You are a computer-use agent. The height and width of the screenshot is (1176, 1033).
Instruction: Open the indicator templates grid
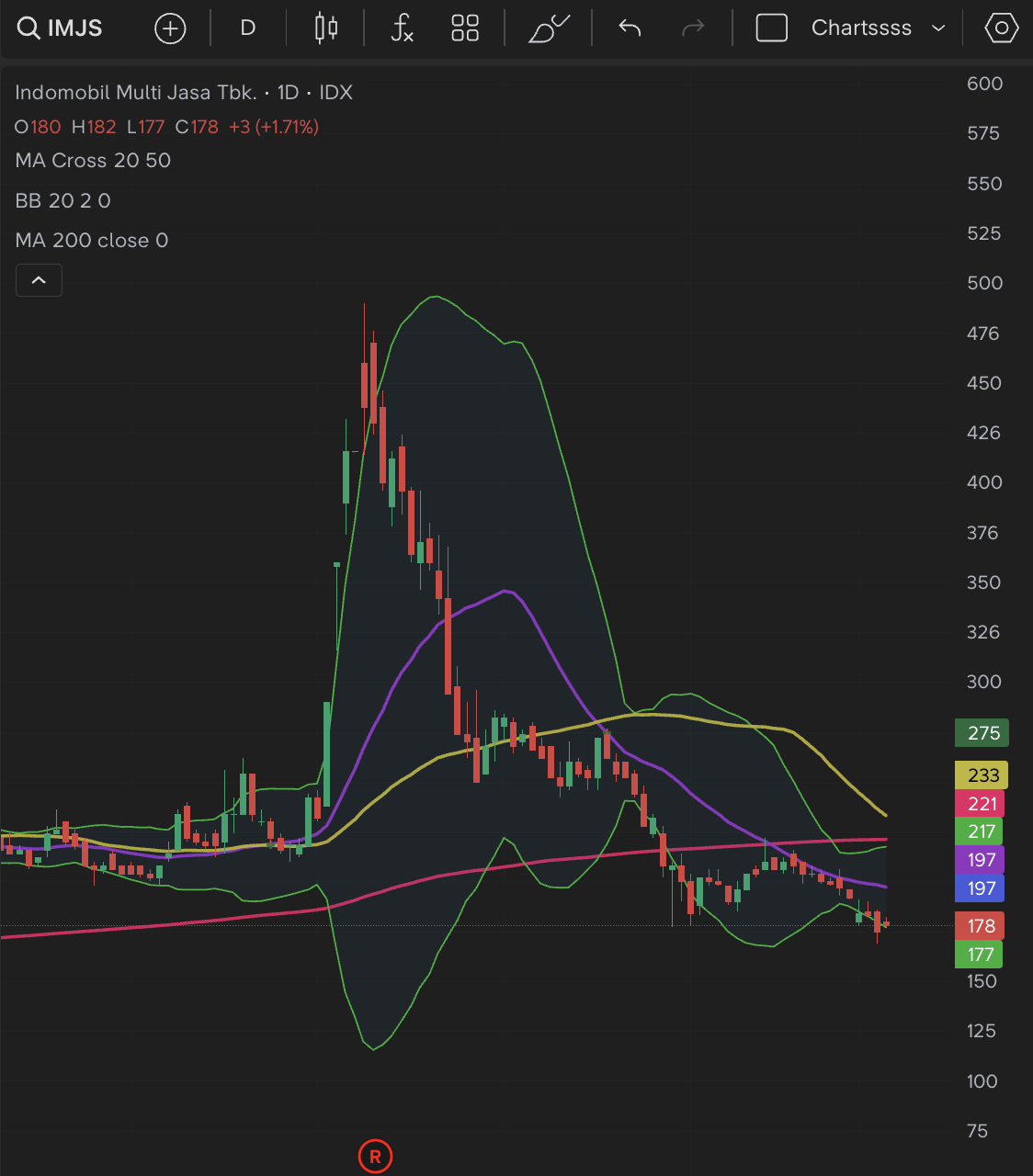465,28
